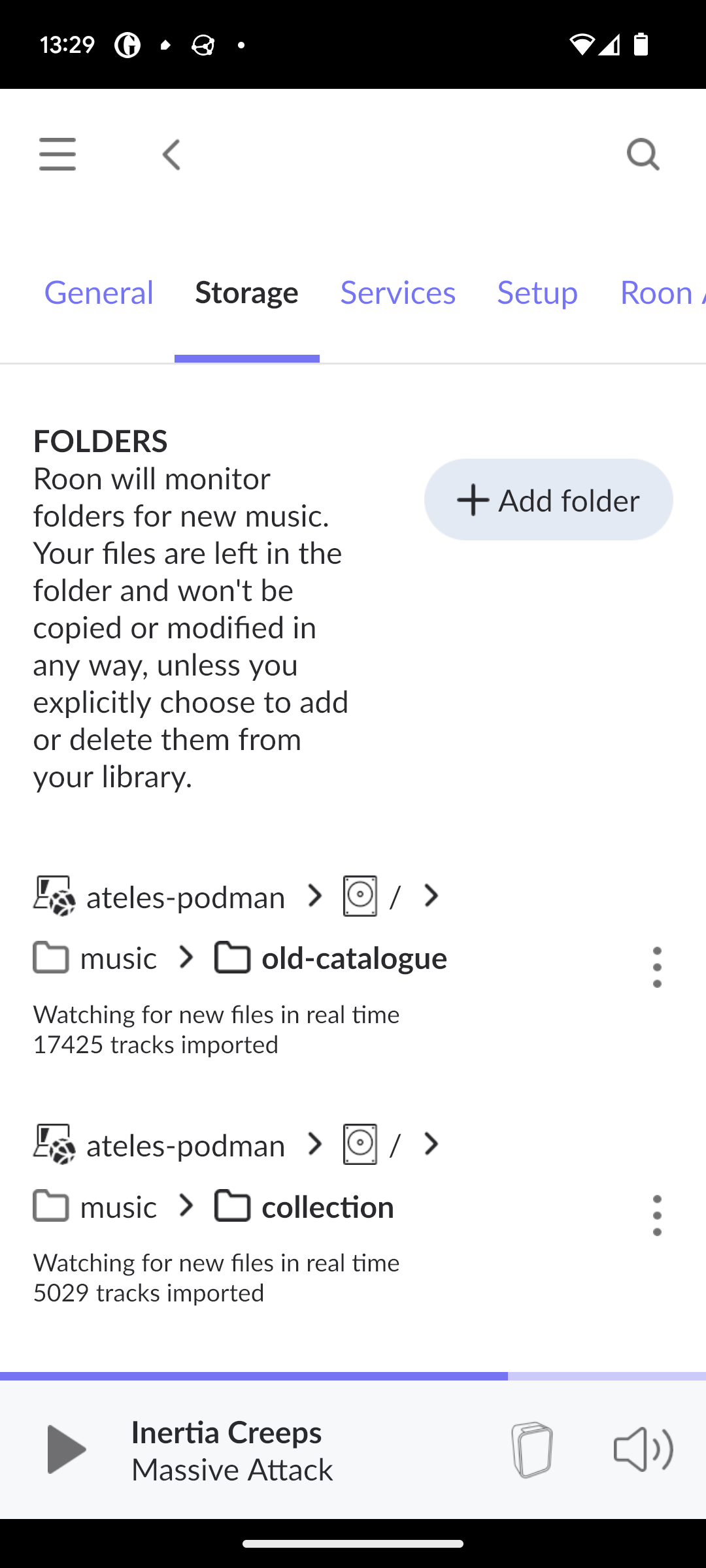Switch to the Setup tab
The height and width of the screenshot is (1568, 706).
[537, 292]
